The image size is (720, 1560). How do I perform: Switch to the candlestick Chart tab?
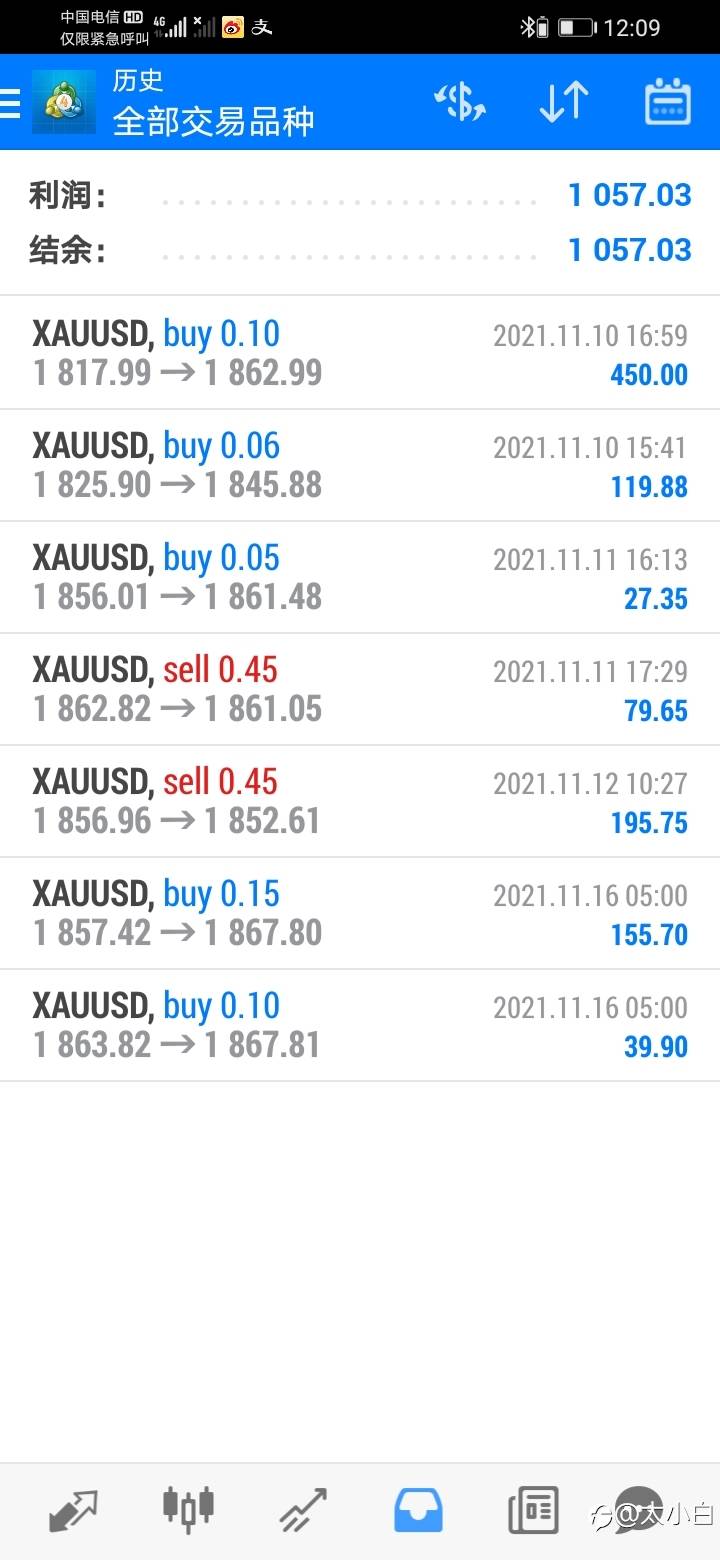[188, 1510]
